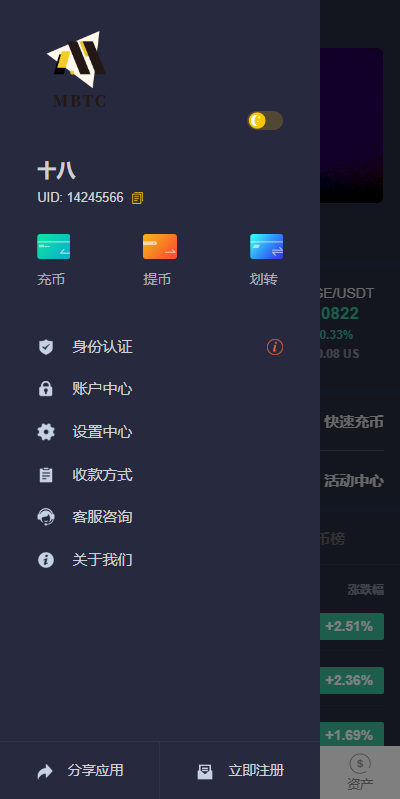The width and height of the screenshot is (400, 799).
Task: Open 关于我们 about us
Action: click(160, 560)
